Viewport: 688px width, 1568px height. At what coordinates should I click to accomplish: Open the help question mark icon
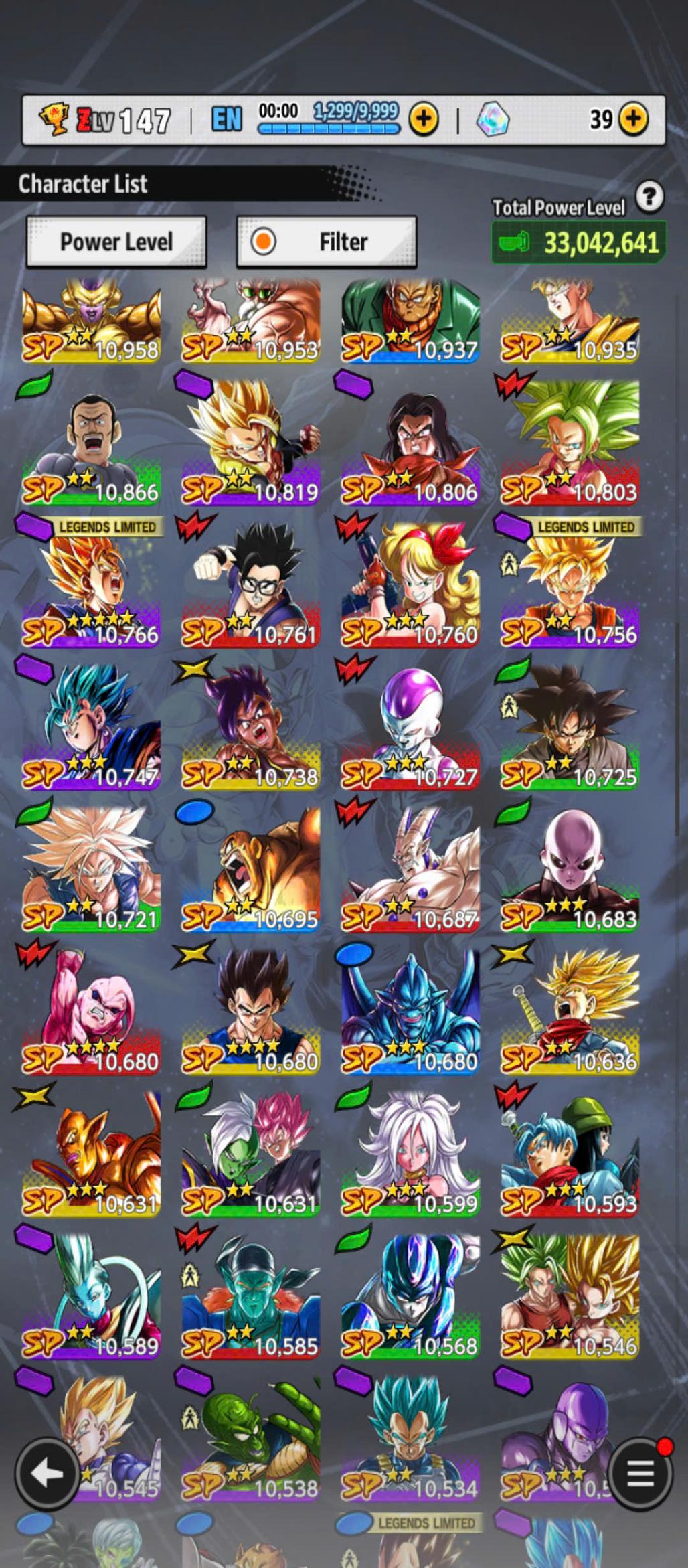(x=649, y=197)
